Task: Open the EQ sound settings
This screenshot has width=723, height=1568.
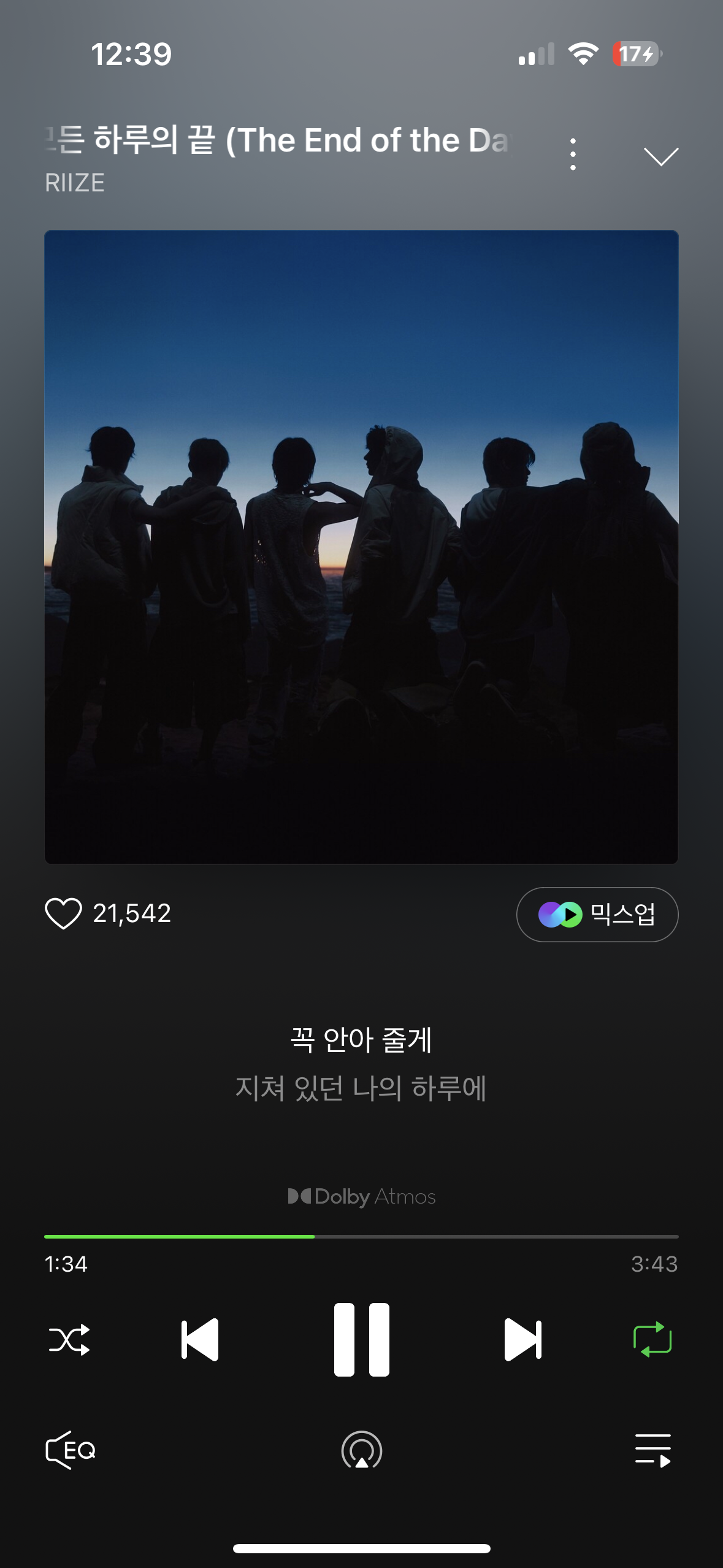Action: pos(71,1450)
